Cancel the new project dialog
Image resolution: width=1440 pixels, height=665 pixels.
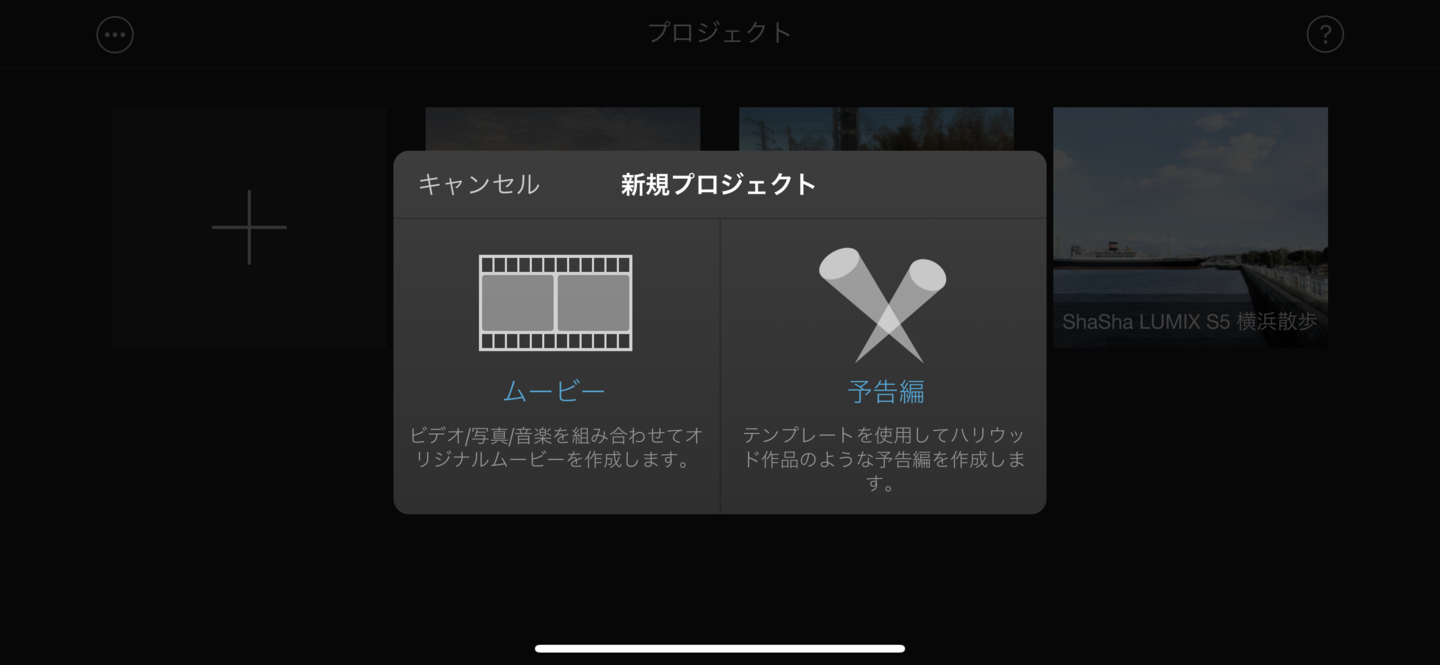pyautogui.click(x=478, y=185)
